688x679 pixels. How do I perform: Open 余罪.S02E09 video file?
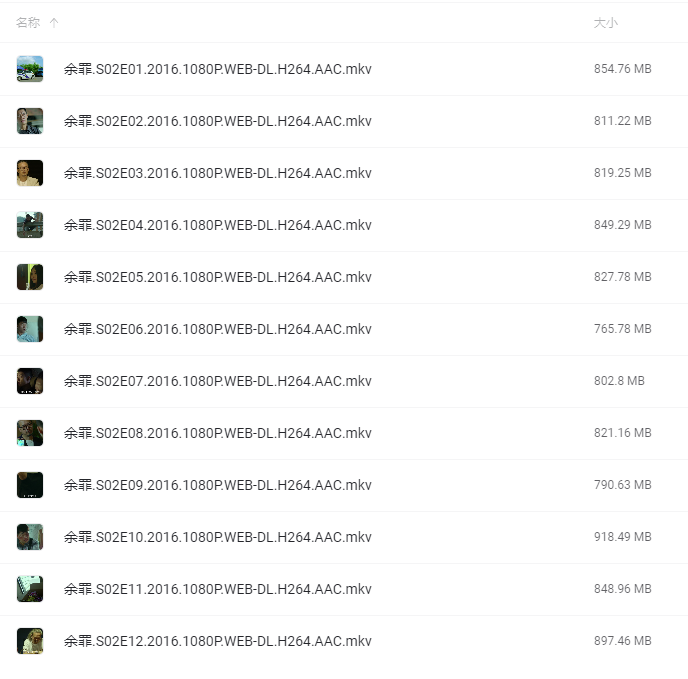[x=217, y=485]
